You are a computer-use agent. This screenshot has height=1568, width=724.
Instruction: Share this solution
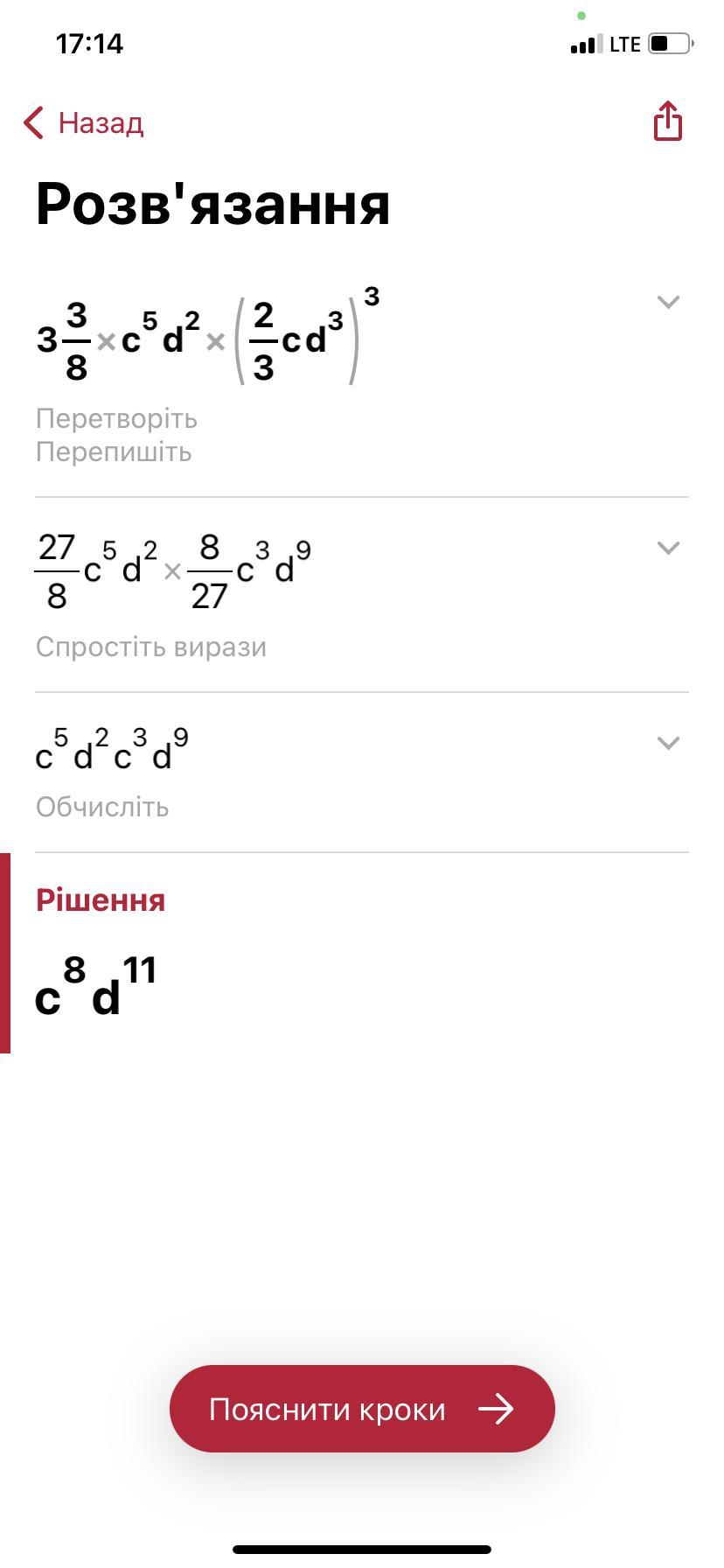point(668,121)
